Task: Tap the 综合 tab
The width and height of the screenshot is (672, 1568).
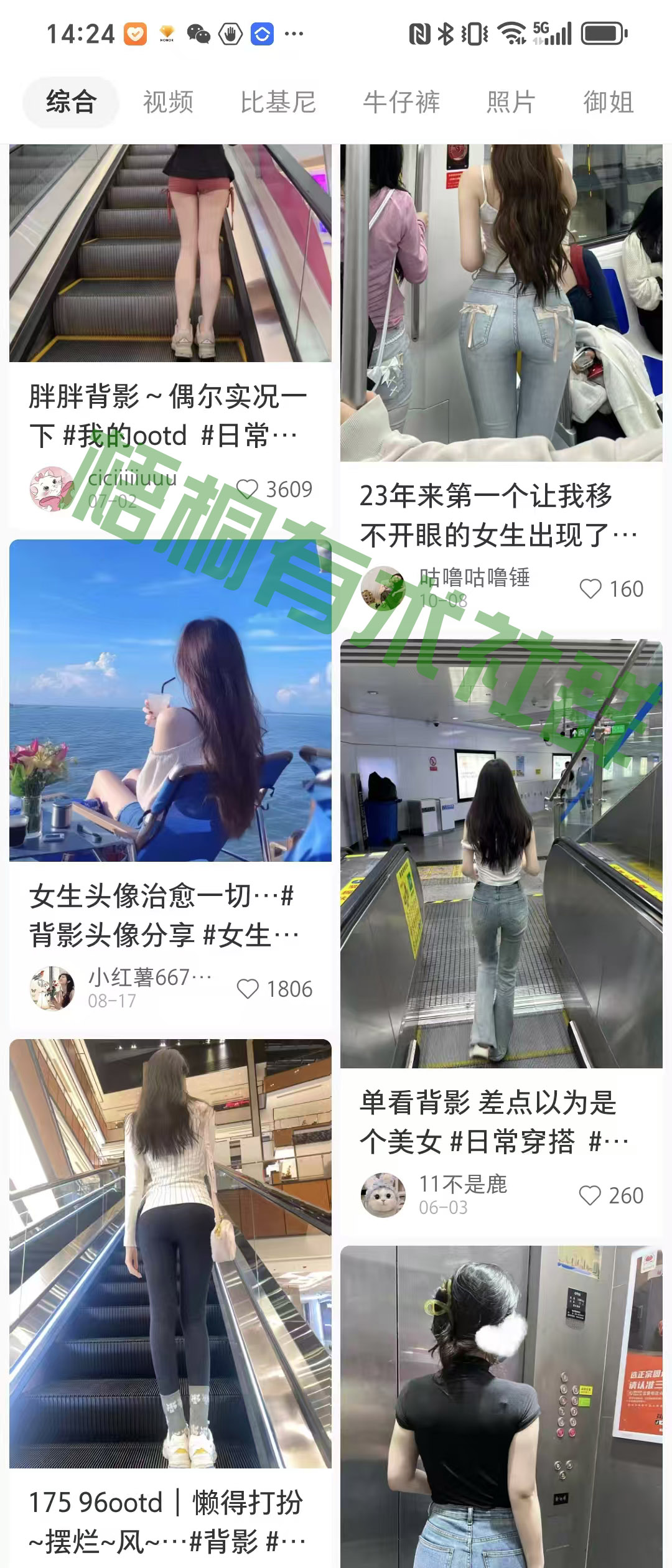Action: pyautogui.click(x=71, y=102)
